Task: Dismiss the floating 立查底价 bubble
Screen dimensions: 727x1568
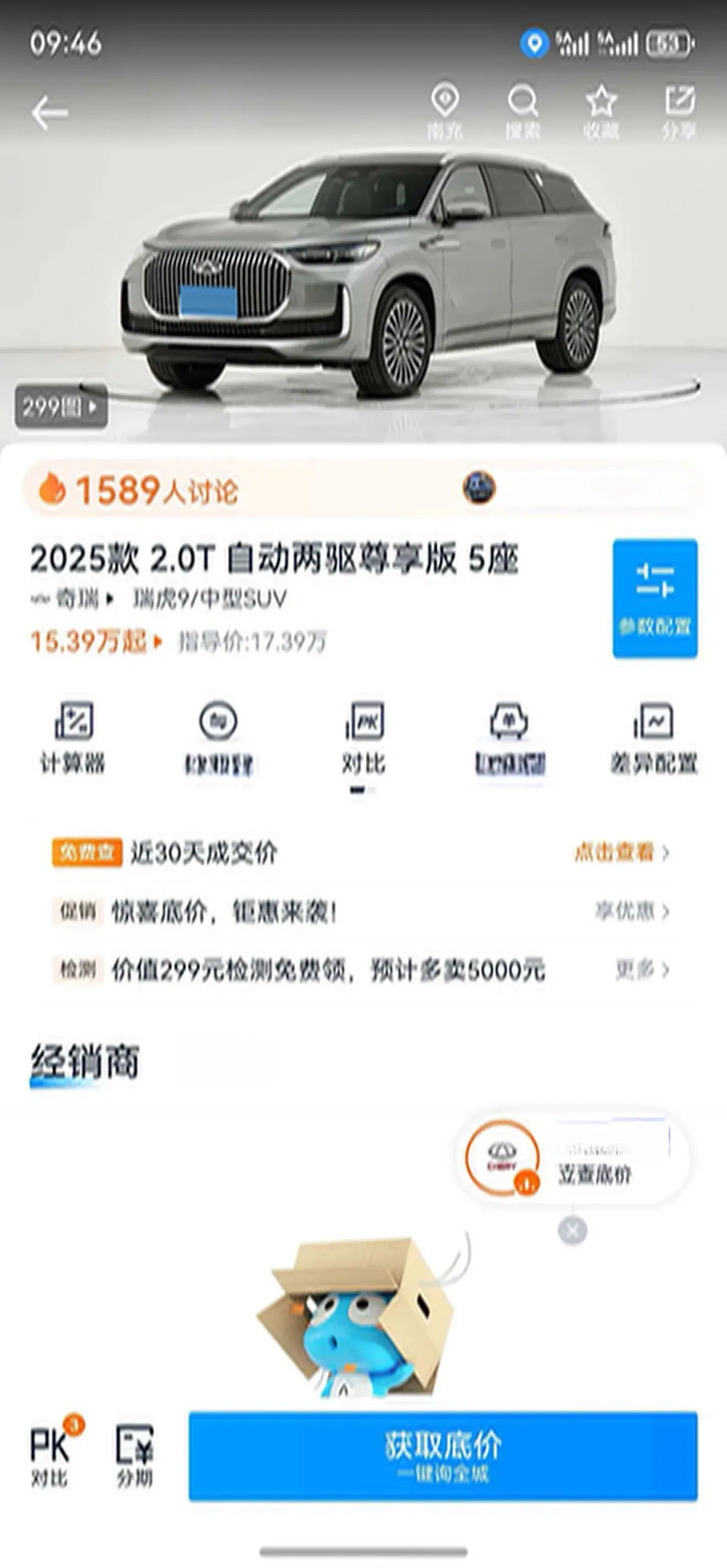Action: [x=572, y=1230]
